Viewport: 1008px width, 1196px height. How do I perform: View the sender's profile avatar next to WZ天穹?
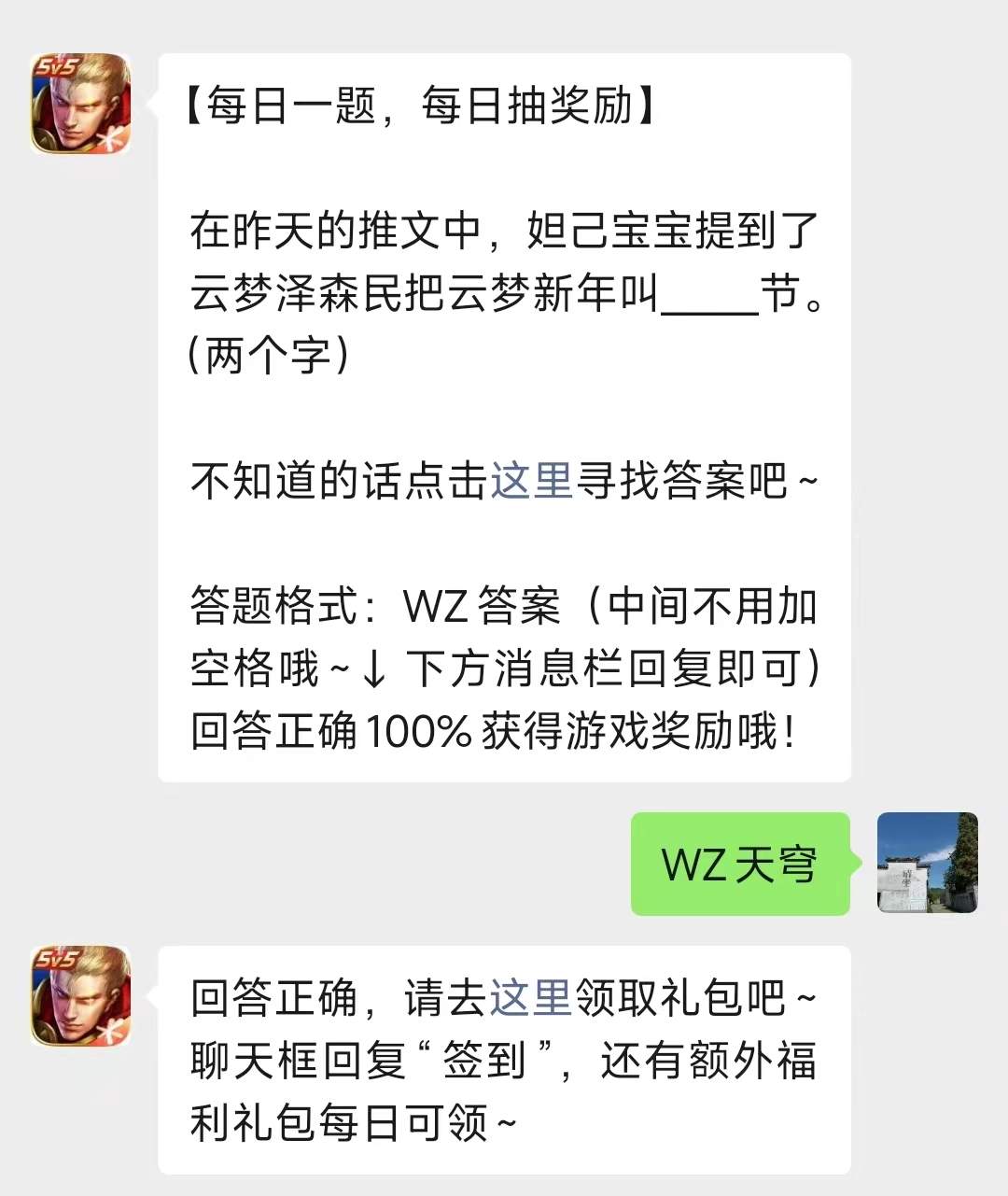pos(927,863)
